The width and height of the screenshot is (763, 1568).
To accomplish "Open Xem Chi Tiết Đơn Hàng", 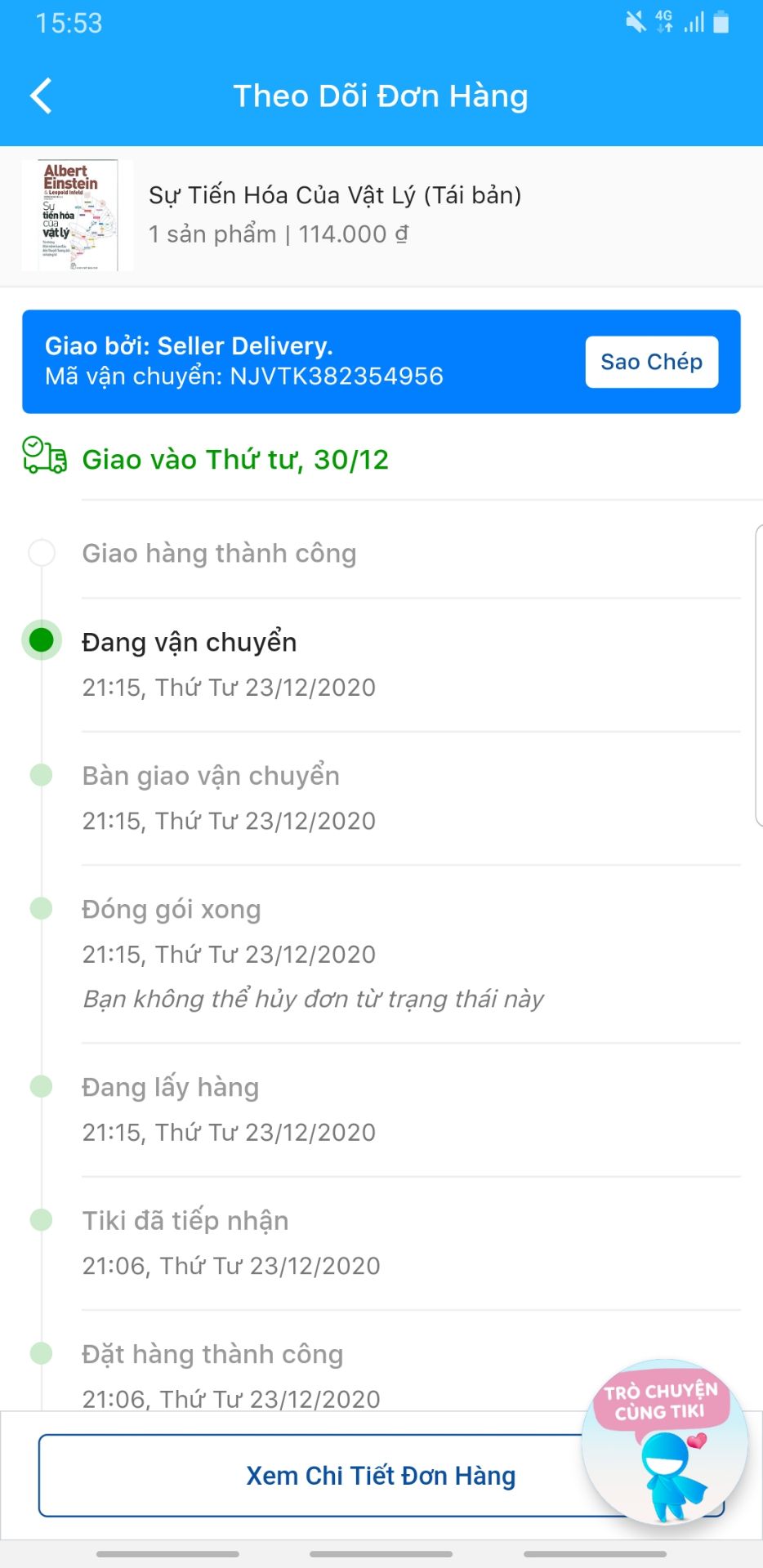I will pyautogui.click(x=381, y=1475).
